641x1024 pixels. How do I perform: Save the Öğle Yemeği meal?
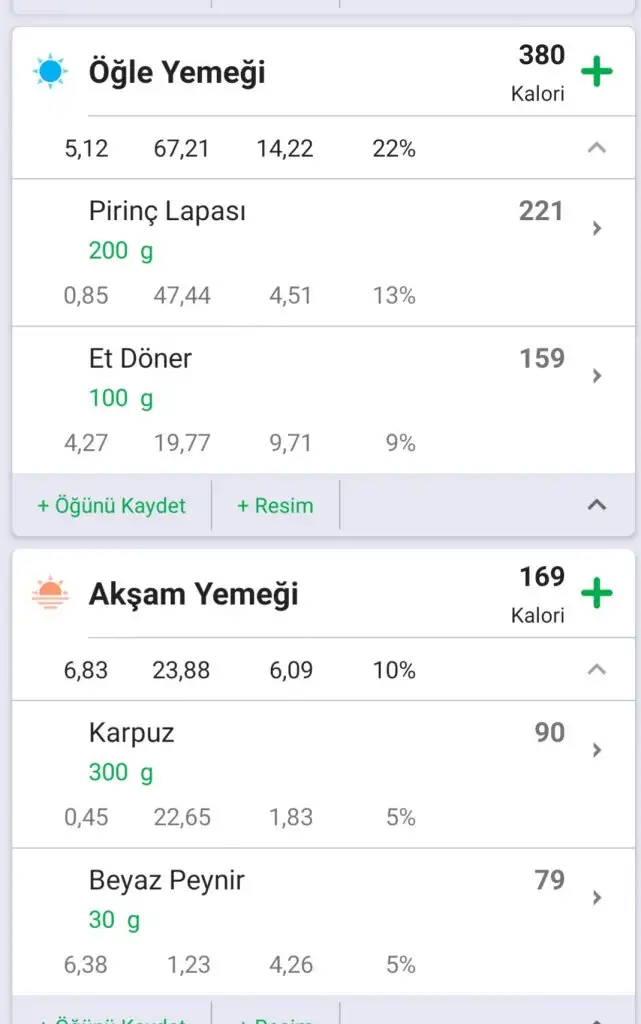point(112,506)
